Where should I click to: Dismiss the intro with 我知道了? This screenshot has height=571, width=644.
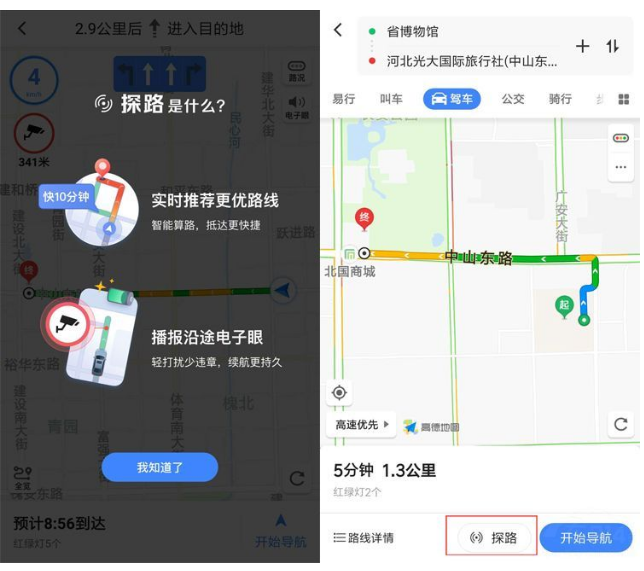pos(160,467)
